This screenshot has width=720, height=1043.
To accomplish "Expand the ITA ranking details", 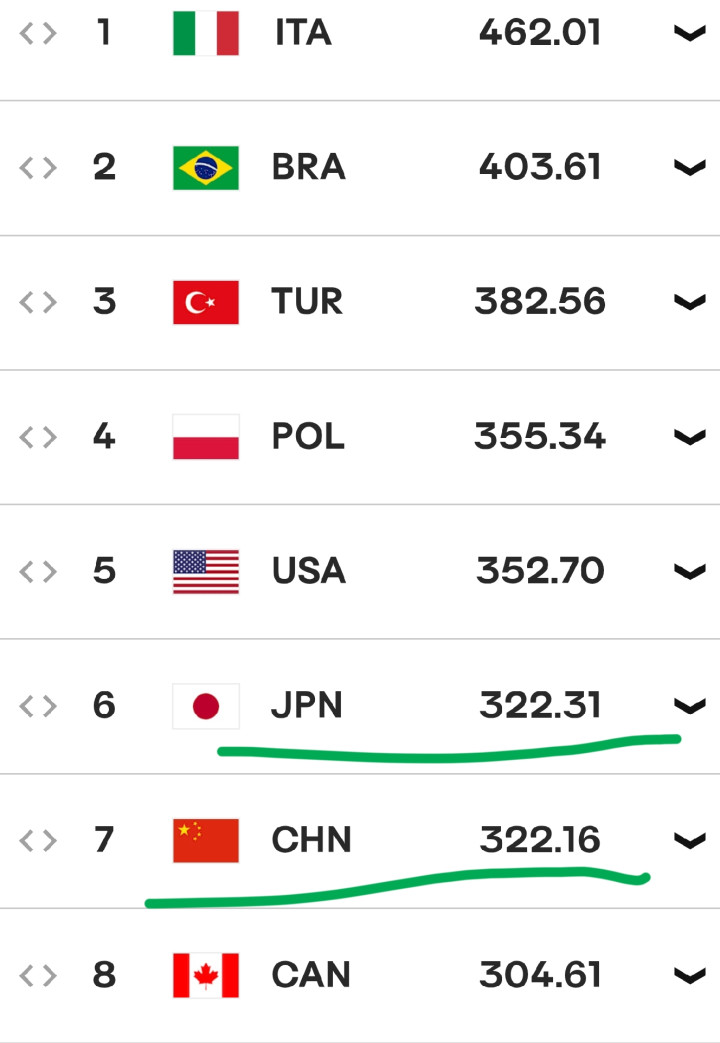I will (x=689, y=33).
